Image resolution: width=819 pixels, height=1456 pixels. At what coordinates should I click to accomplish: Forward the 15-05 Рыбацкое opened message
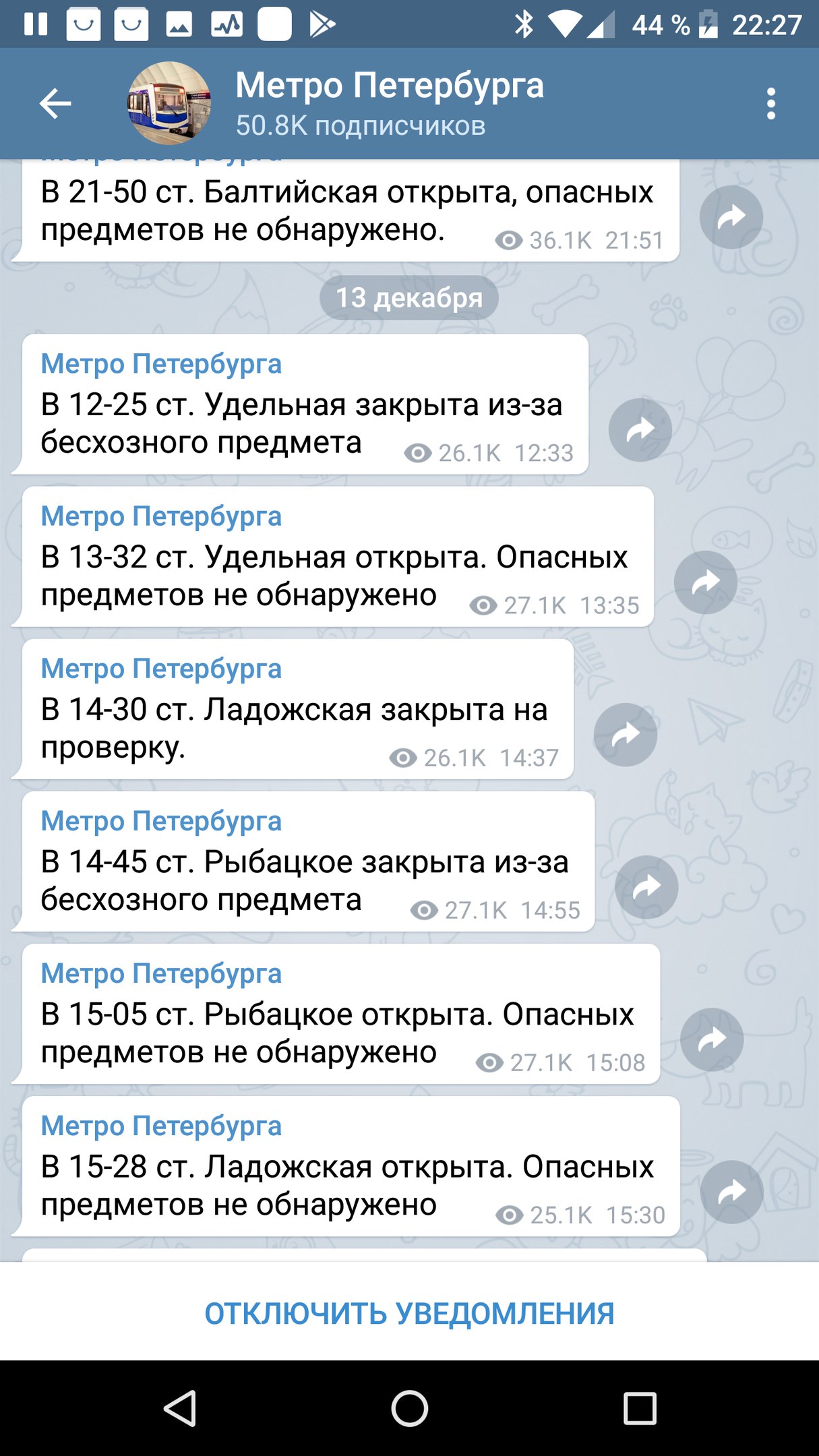pyautogui.click(x=711, y=1039)
